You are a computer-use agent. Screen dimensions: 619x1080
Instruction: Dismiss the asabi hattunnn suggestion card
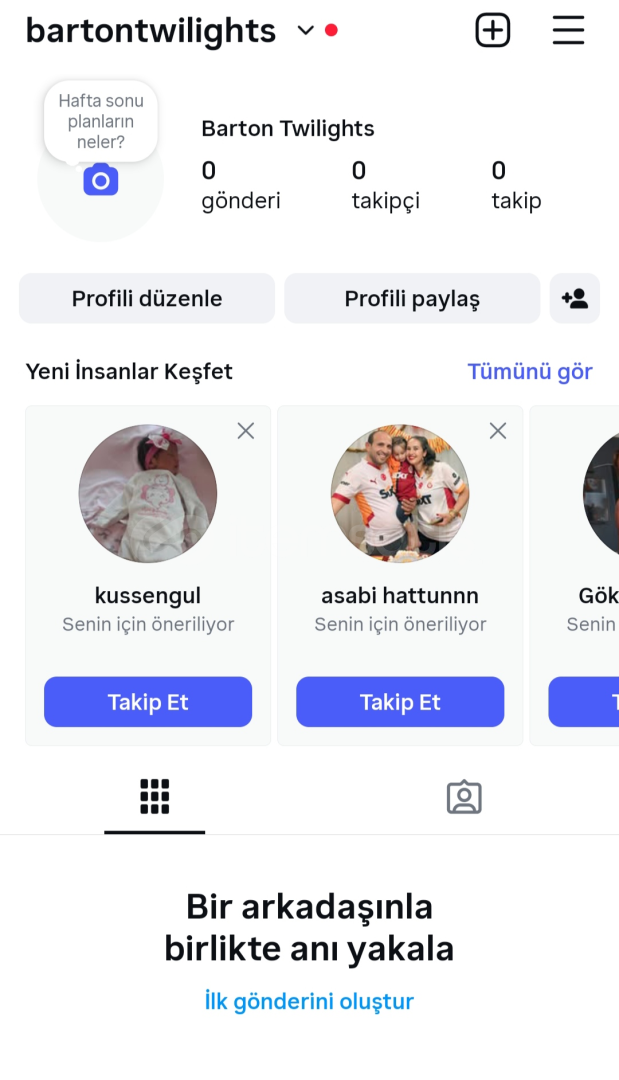[498, 431]
